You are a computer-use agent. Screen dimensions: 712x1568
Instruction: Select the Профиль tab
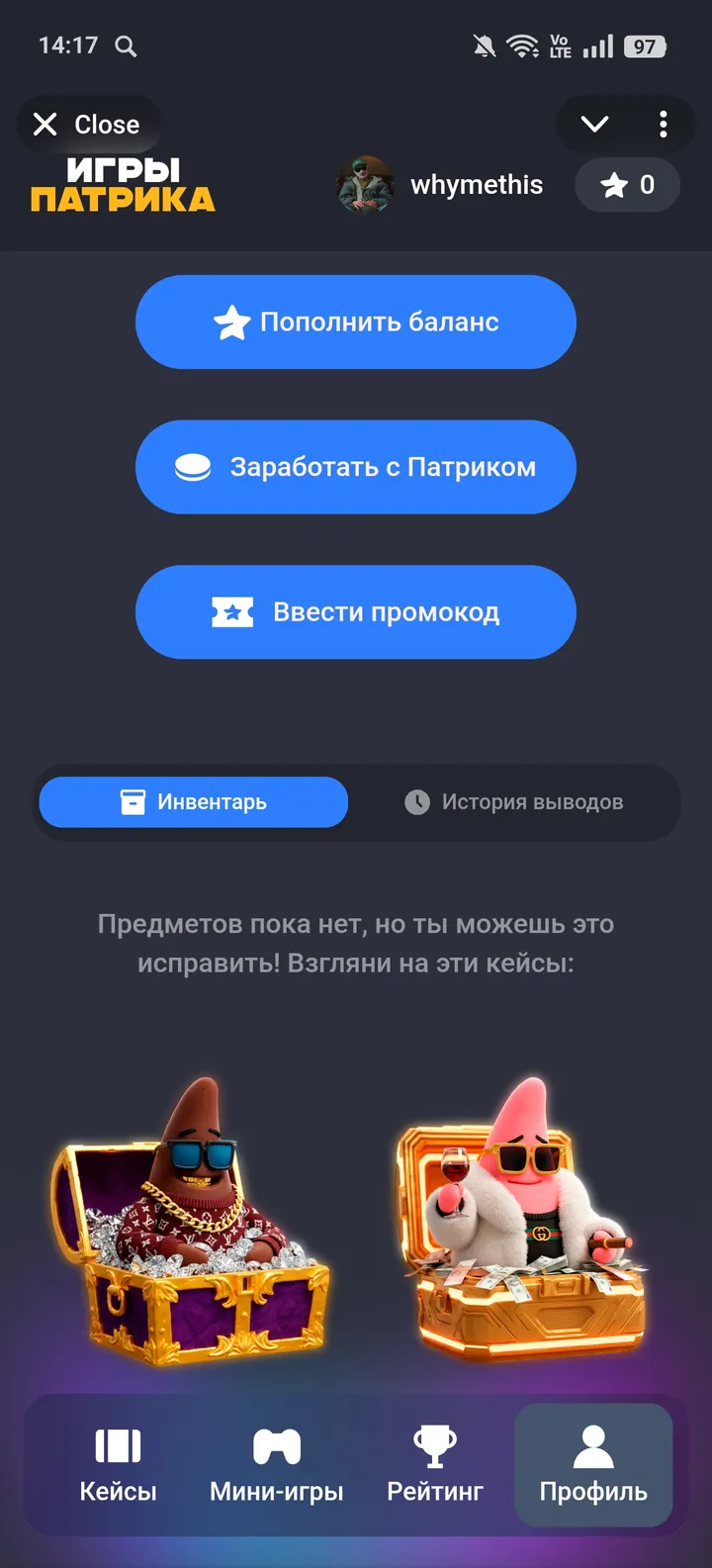pyautogui.click(x=593, y=1464)
